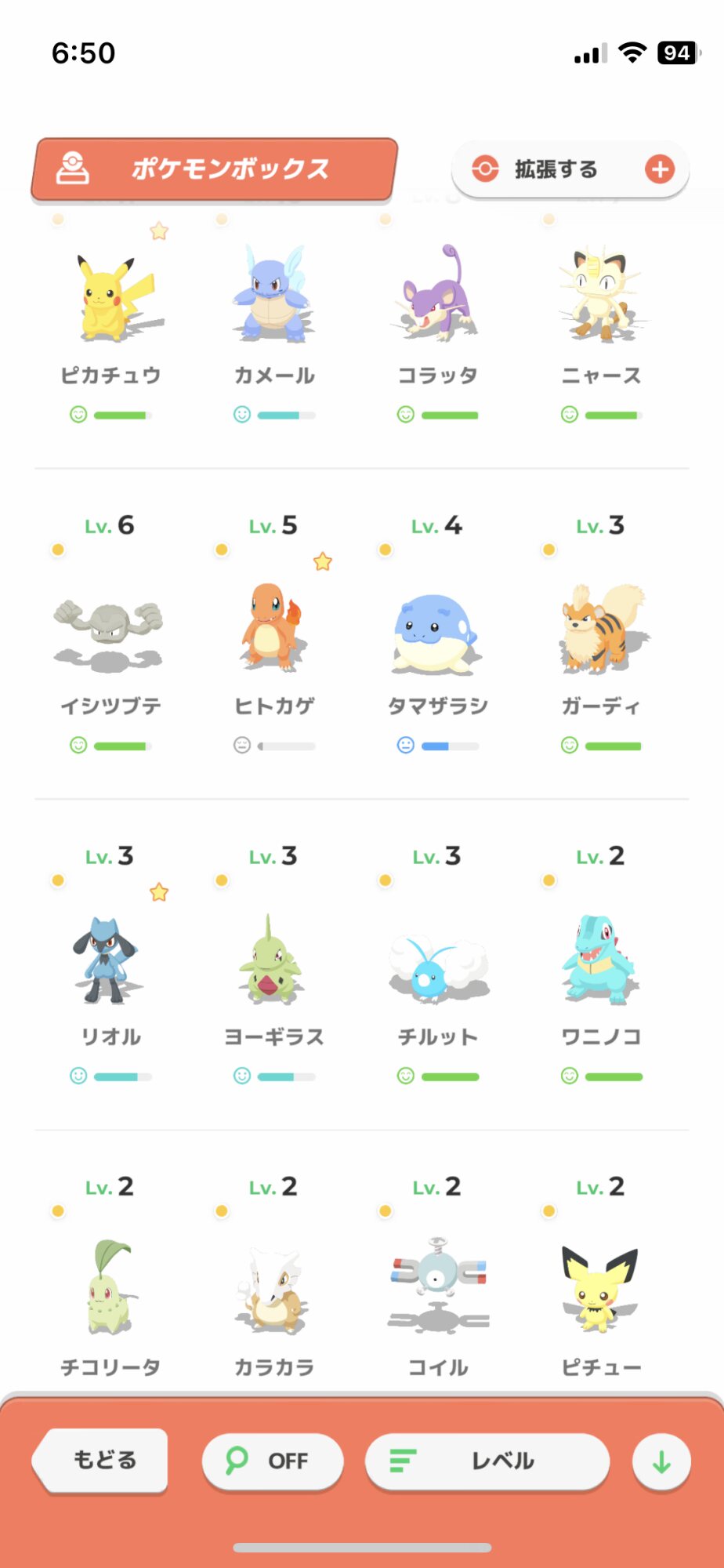Open the レベル sort order dropdown

pyautogui.click(x=487, y=1461)
